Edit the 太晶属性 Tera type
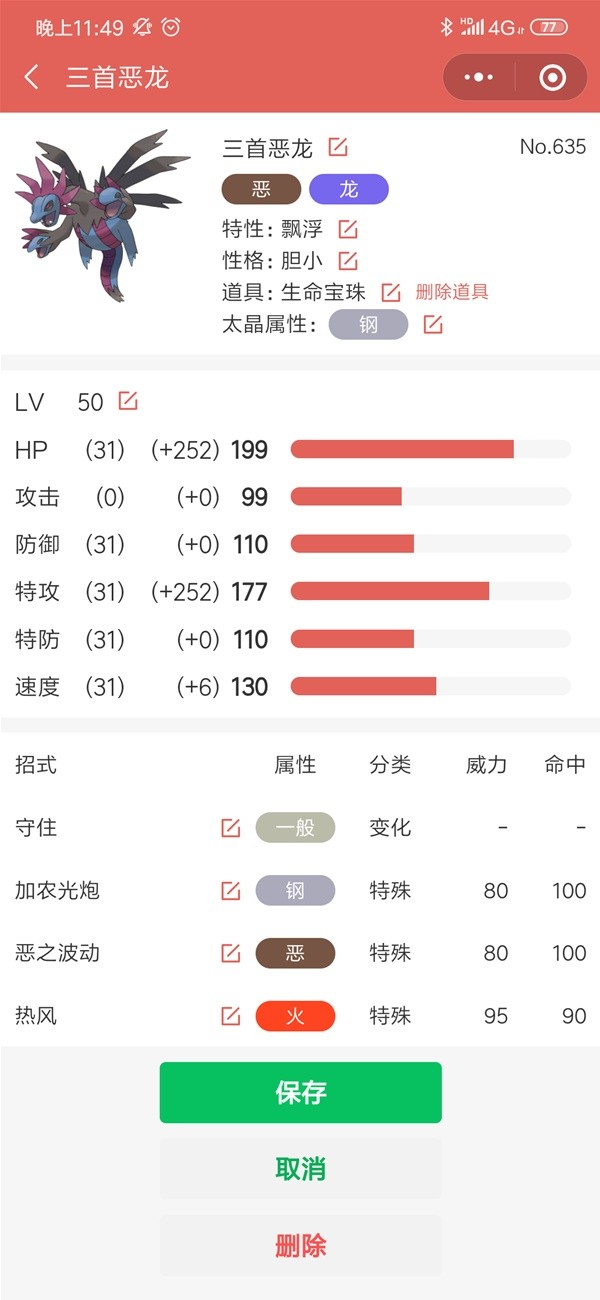The height and width of the screenshot is (1300, 600). tap(432, 324)
